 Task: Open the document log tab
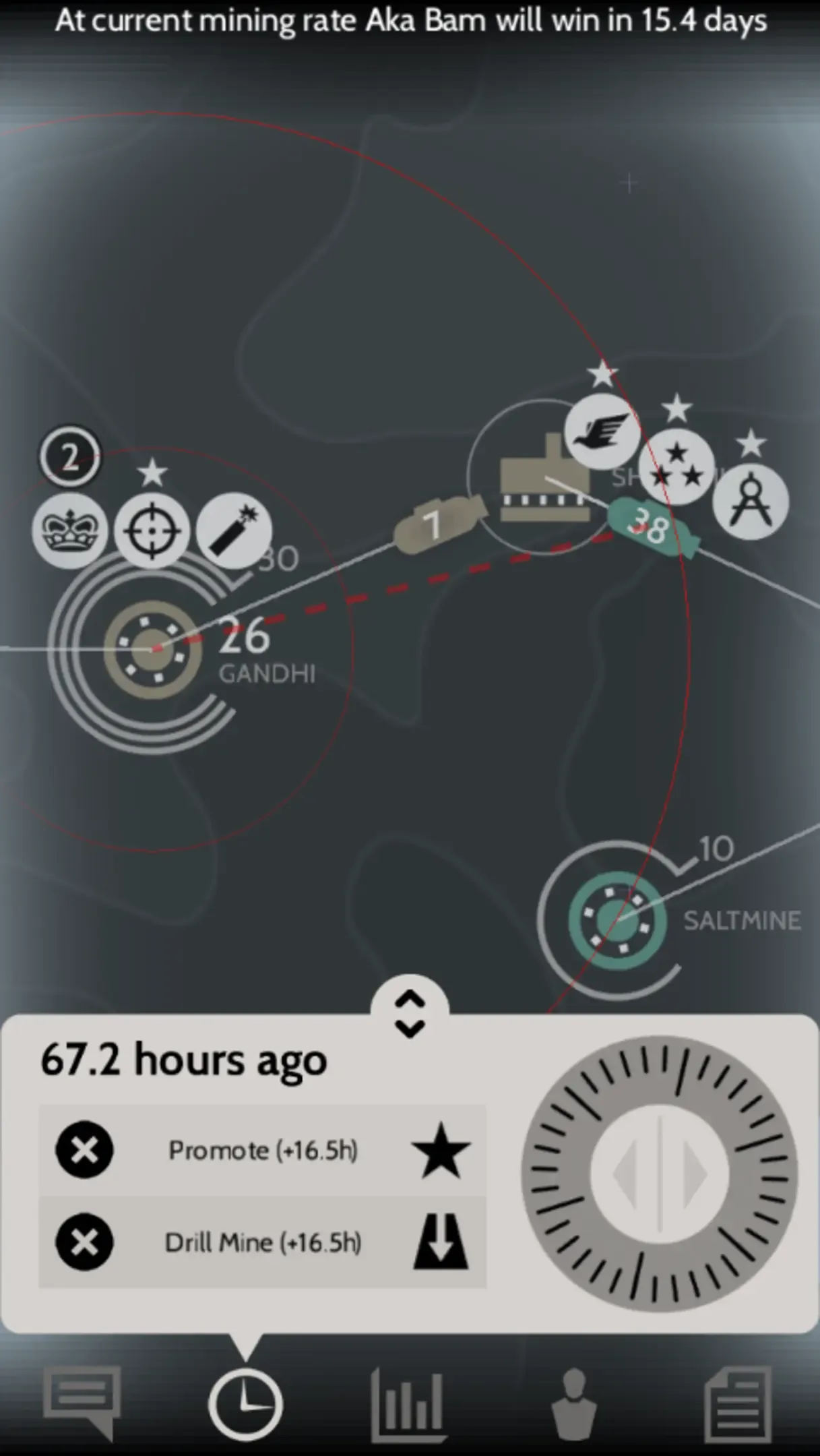click(737, 1402)
